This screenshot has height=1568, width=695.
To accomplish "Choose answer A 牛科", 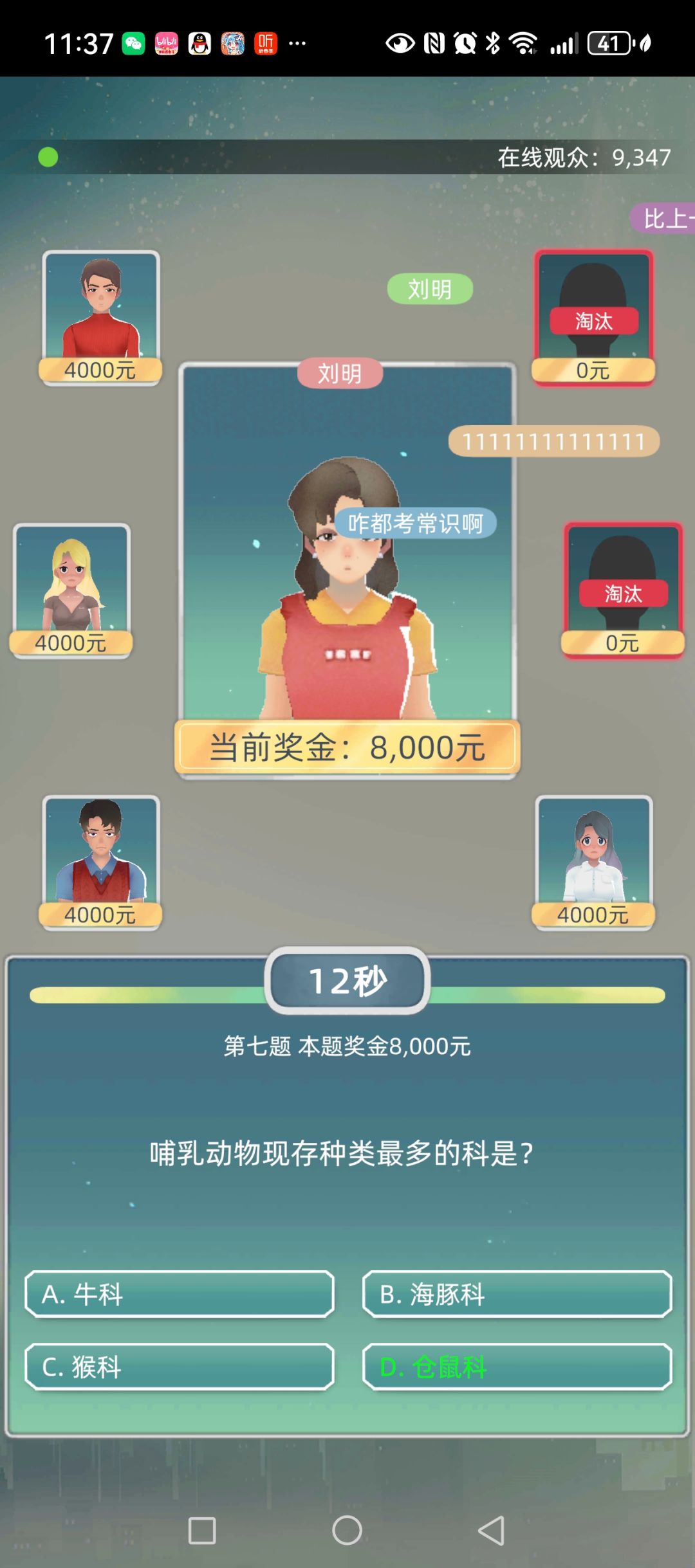I will point(180,1295).
